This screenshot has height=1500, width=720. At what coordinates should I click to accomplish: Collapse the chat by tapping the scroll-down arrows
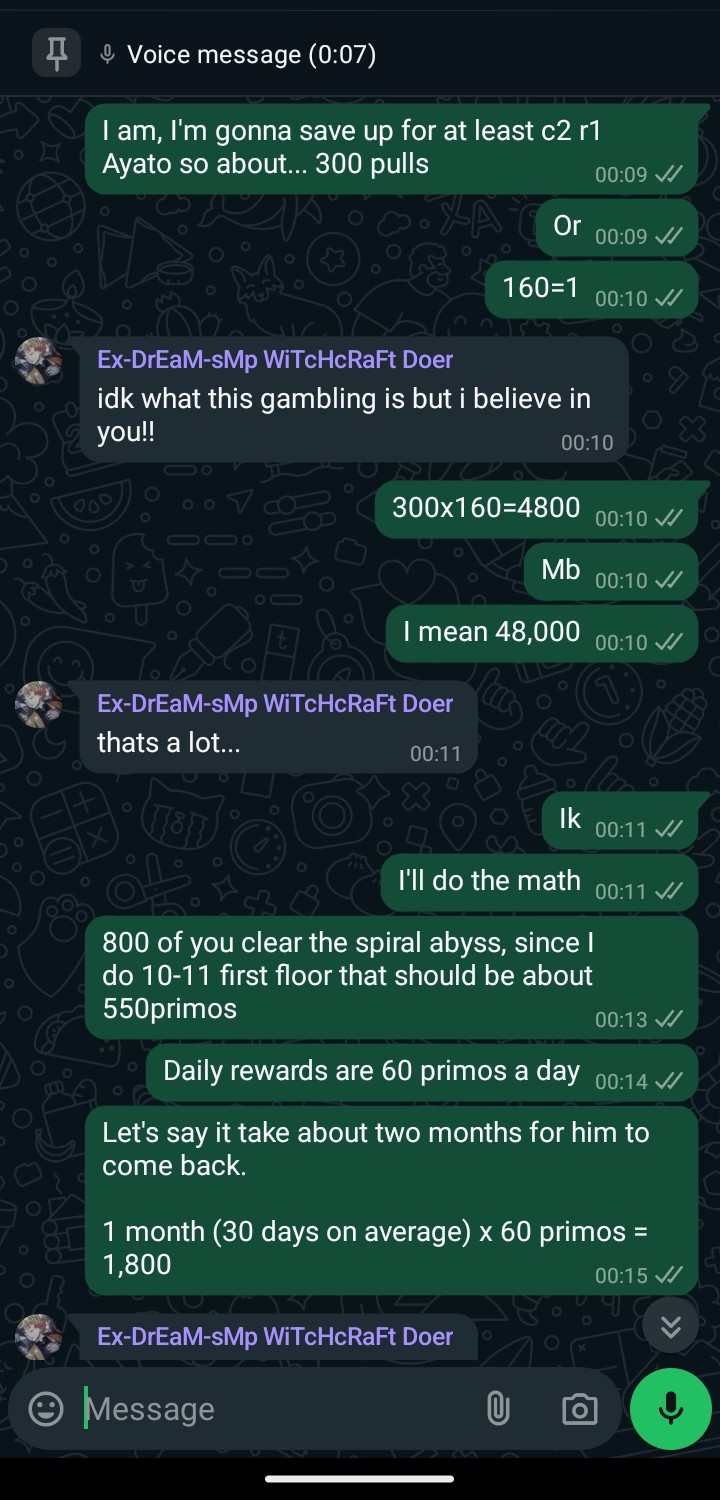click(670, 1325)
